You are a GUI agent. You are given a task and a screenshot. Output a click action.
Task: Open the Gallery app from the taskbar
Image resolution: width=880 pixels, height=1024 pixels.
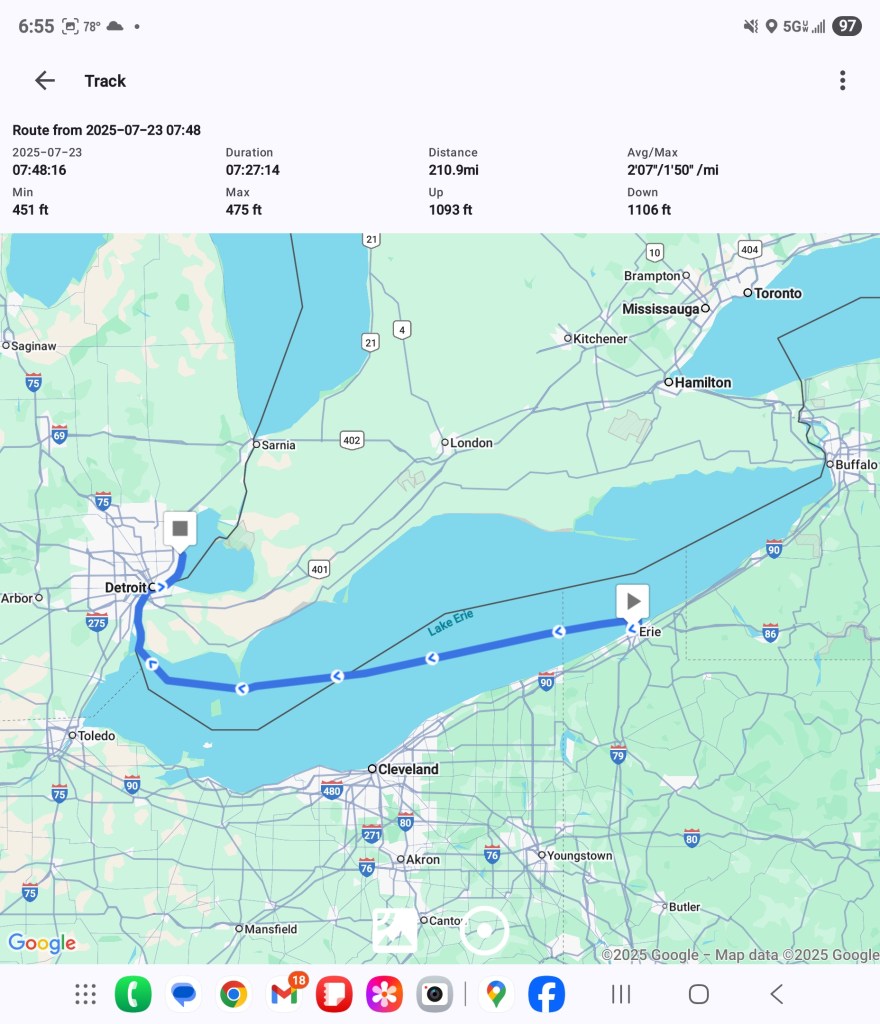coord(384,994)
